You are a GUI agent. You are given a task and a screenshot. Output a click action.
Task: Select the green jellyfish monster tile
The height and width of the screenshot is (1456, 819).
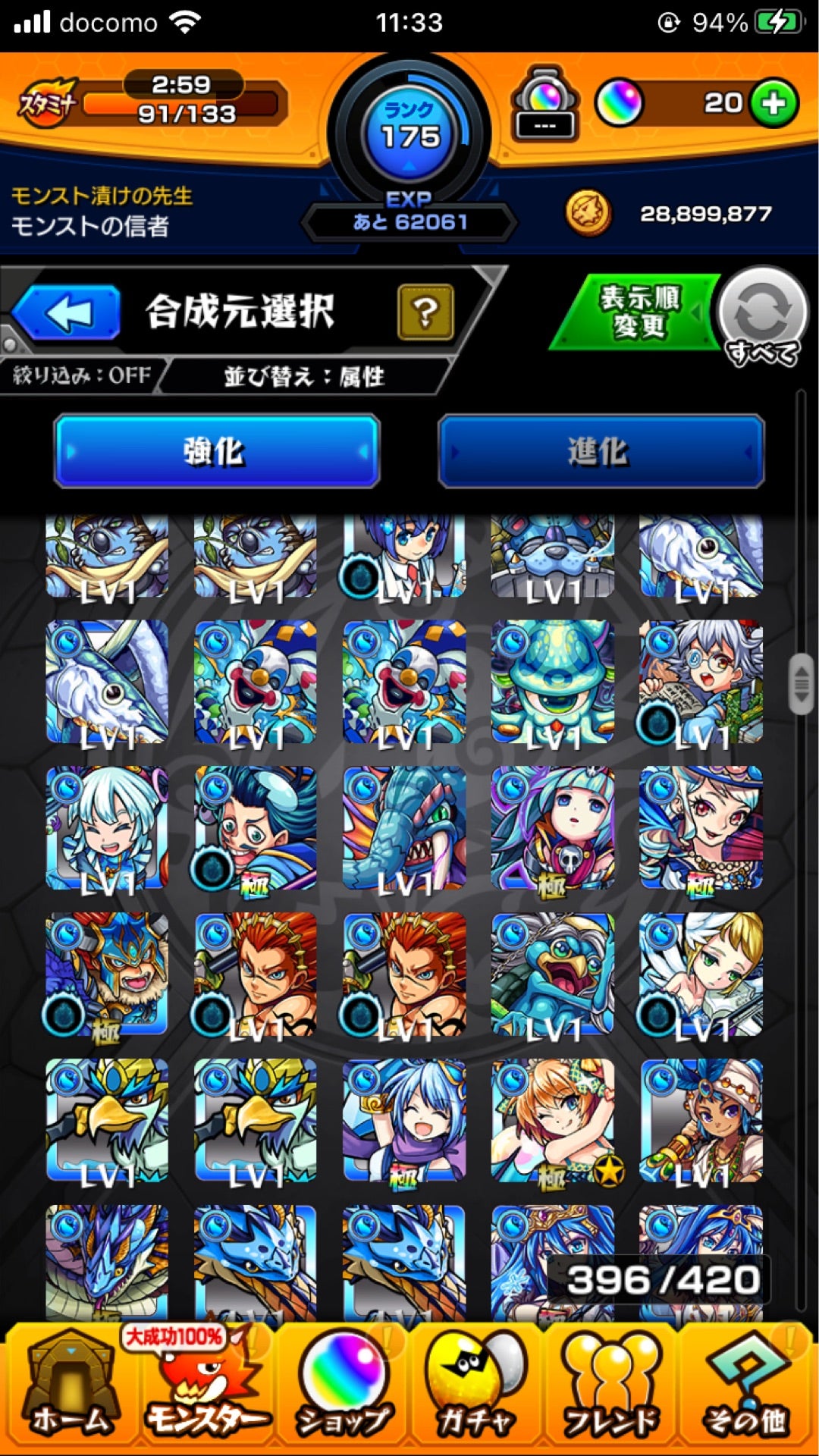(552, 681)
